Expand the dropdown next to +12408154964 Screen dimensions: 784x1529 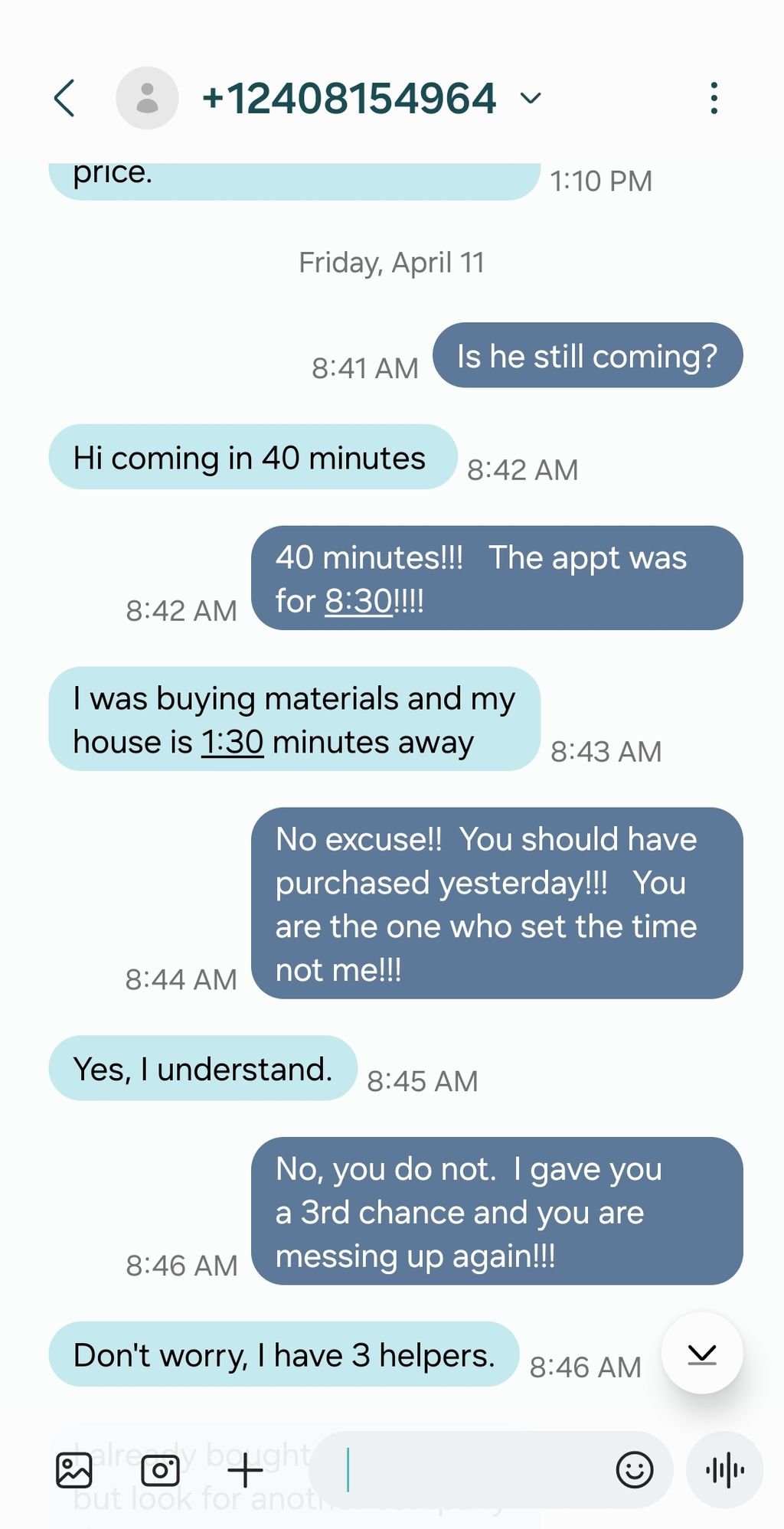click(531, 98)
